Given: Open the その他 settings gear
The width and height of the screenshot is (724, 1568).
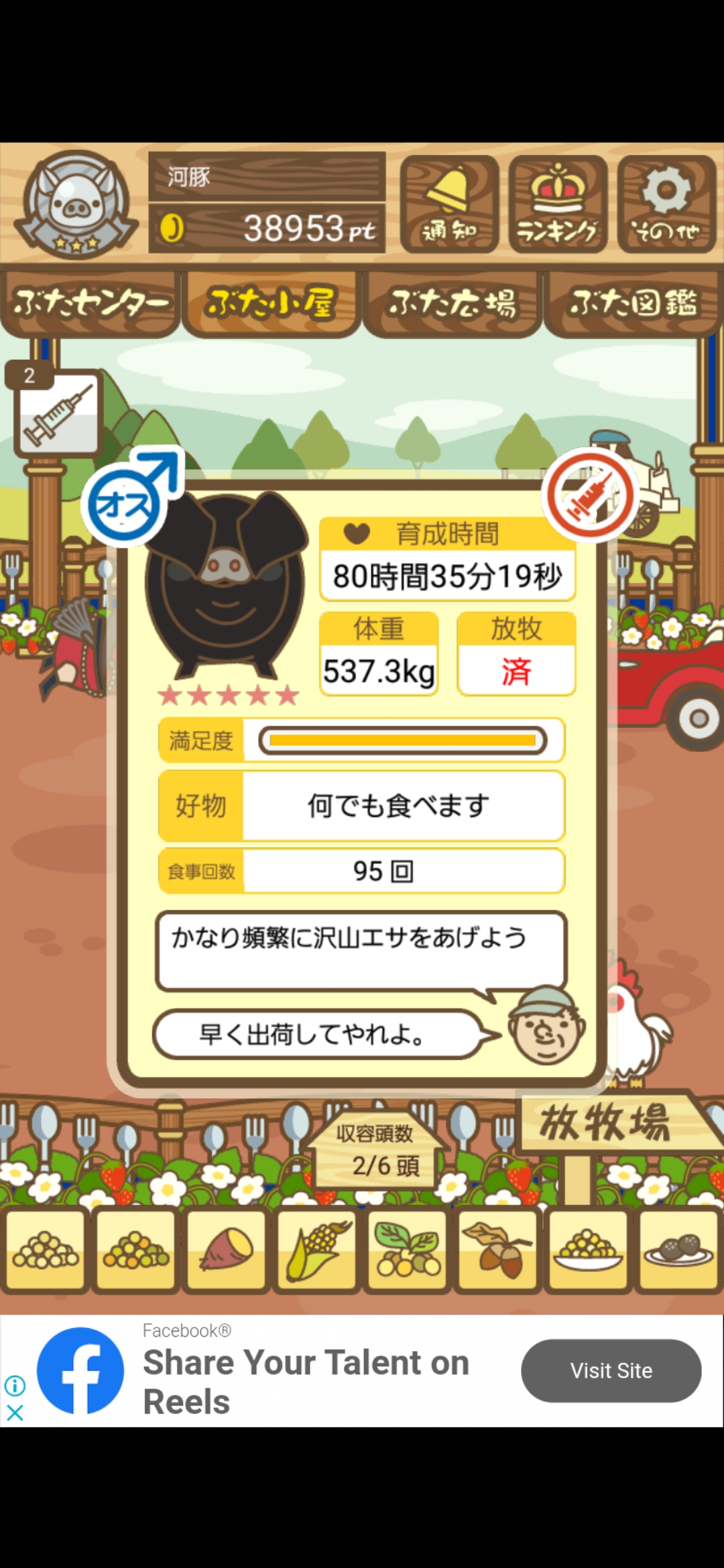Looking at the screenshot, I should point(666,204).
